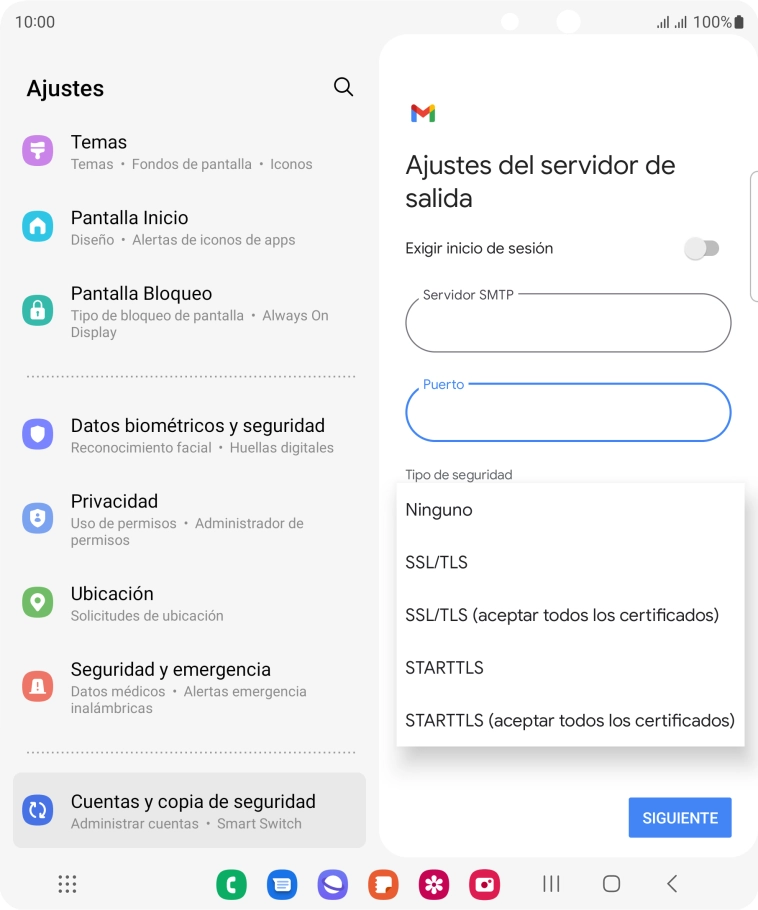This screenshot has width=758, height=910.
Task: Open the app drawer grid
Action: tap(67, 884)
